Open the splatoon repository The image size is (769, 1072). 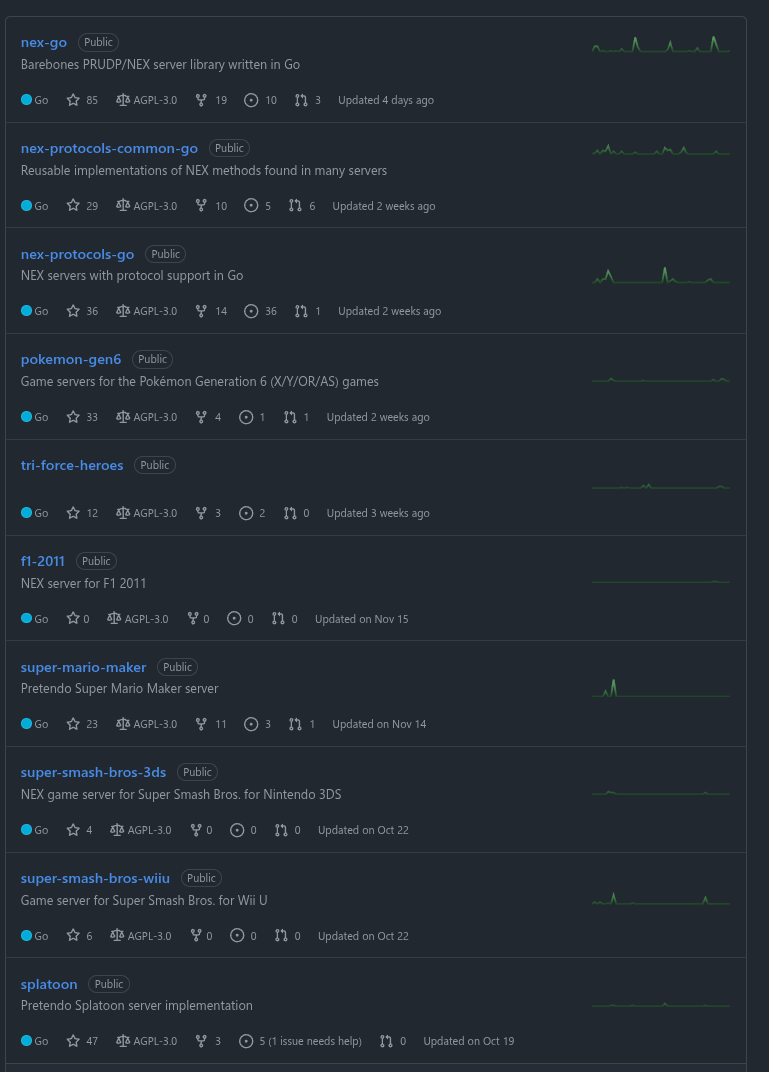click(x=49, y=984)
